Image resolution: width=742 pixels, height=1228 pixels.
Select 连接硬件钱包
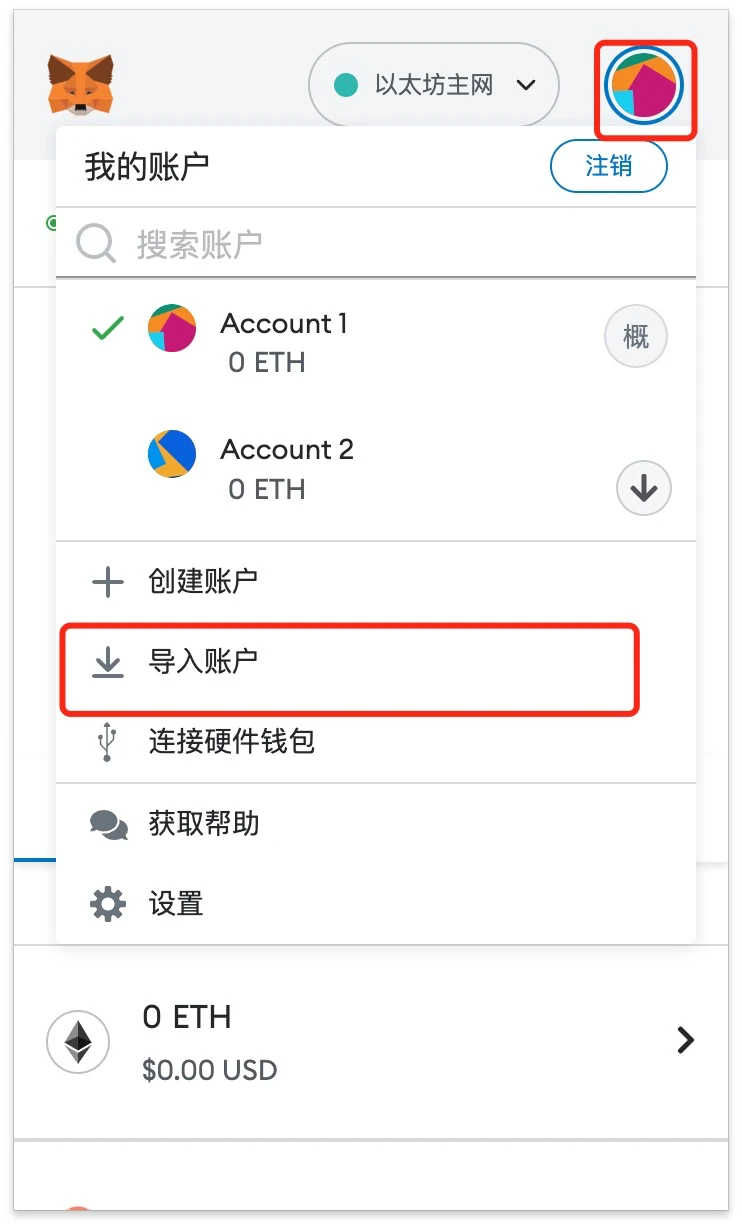(x=231, y=742)
